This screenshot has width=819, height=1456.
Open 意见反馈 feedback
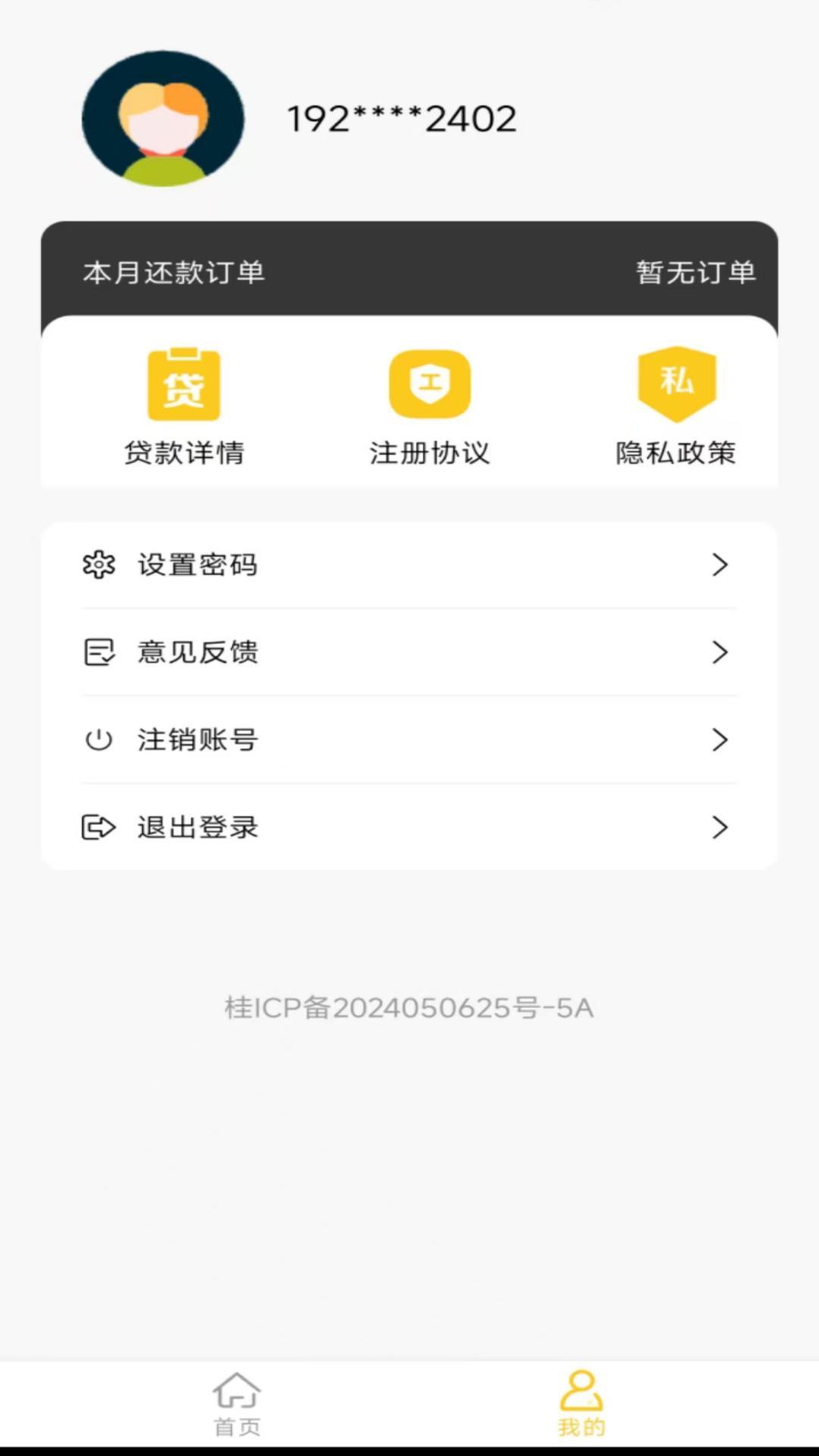tap(409, 652)
